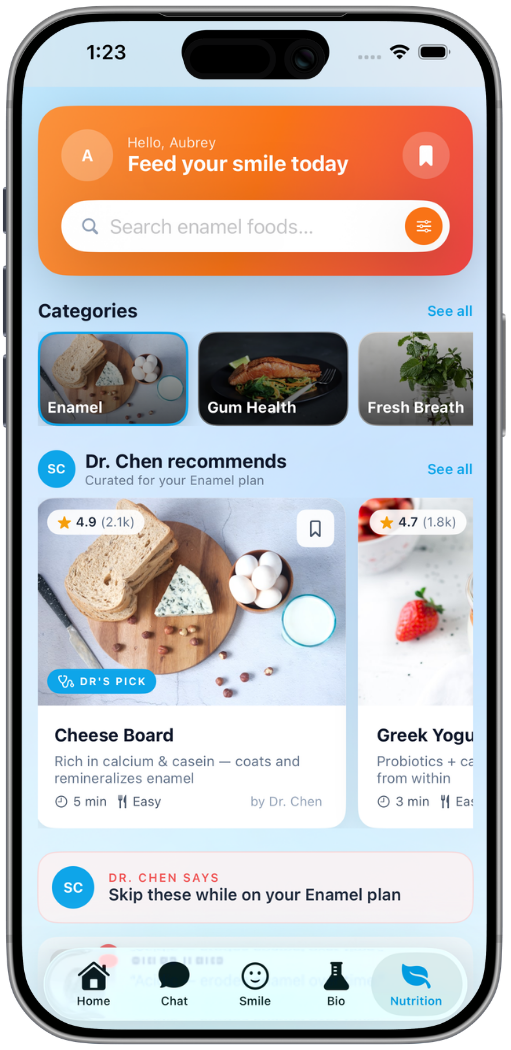Select the Enamel category
The image size is (511, 1050).
coord(113,379)
